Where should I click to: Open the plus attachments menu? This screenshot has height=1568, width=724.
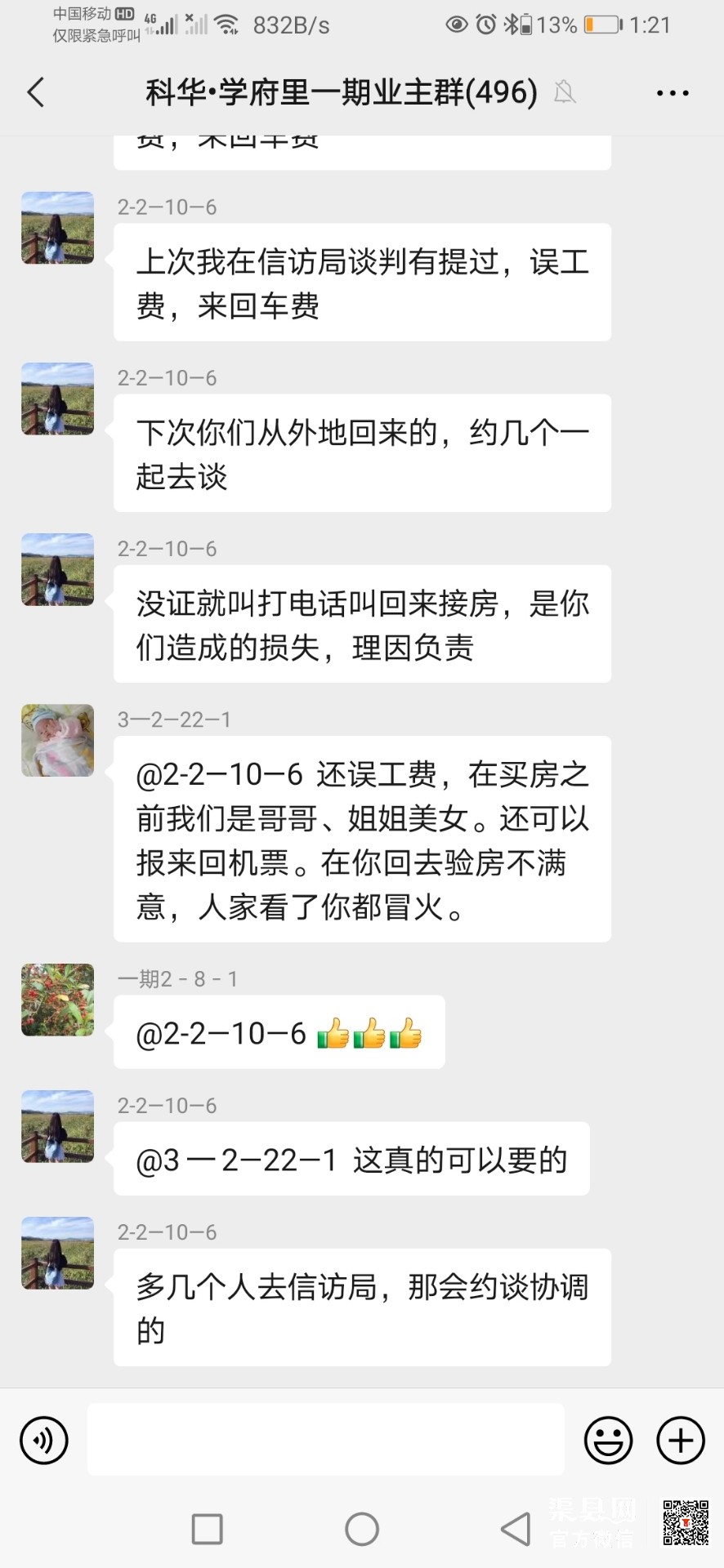click(x=681, y=1440)
